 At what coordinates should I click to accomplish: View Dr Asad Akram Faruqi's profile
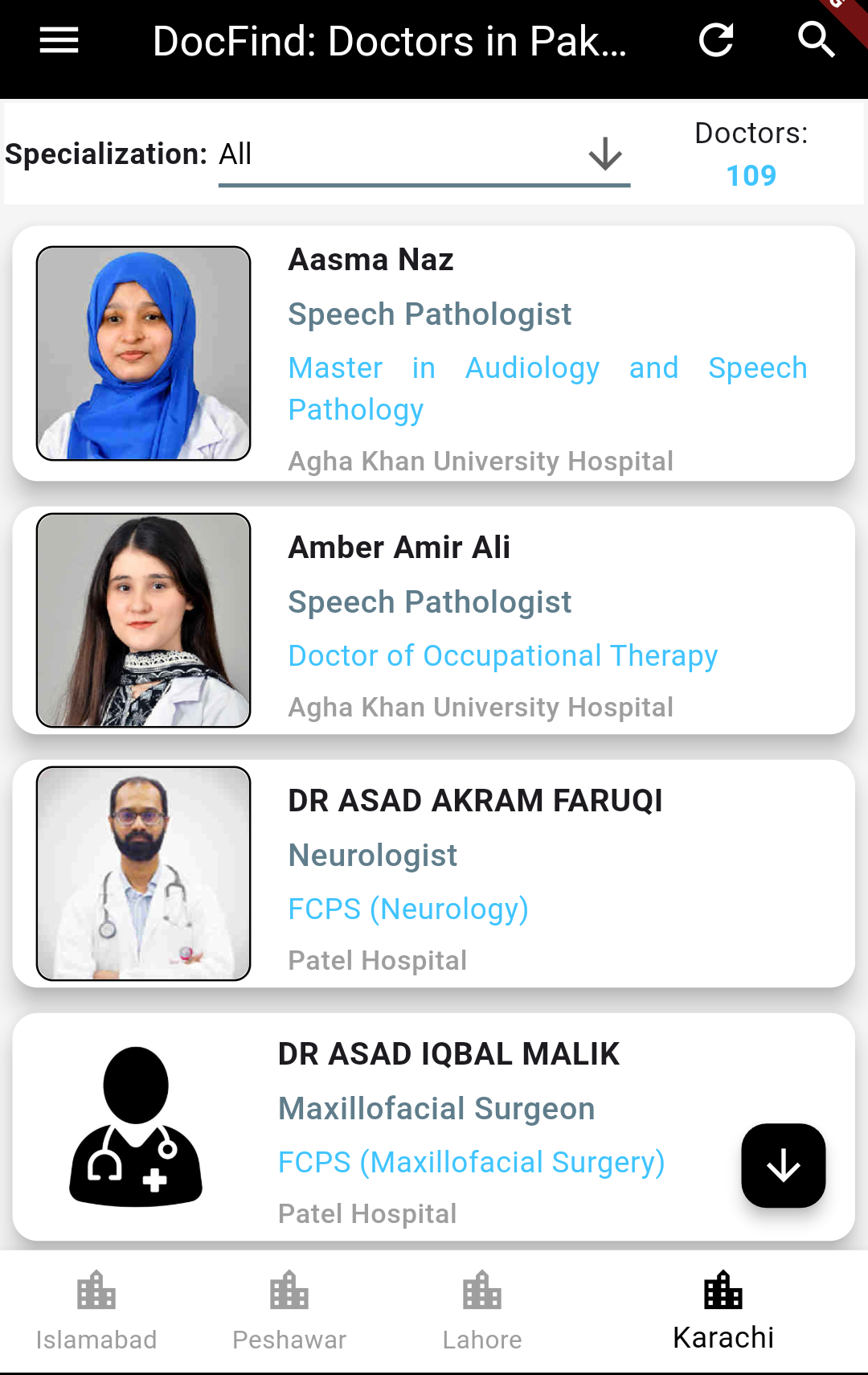pyautogui.click(x=434, y=874)
